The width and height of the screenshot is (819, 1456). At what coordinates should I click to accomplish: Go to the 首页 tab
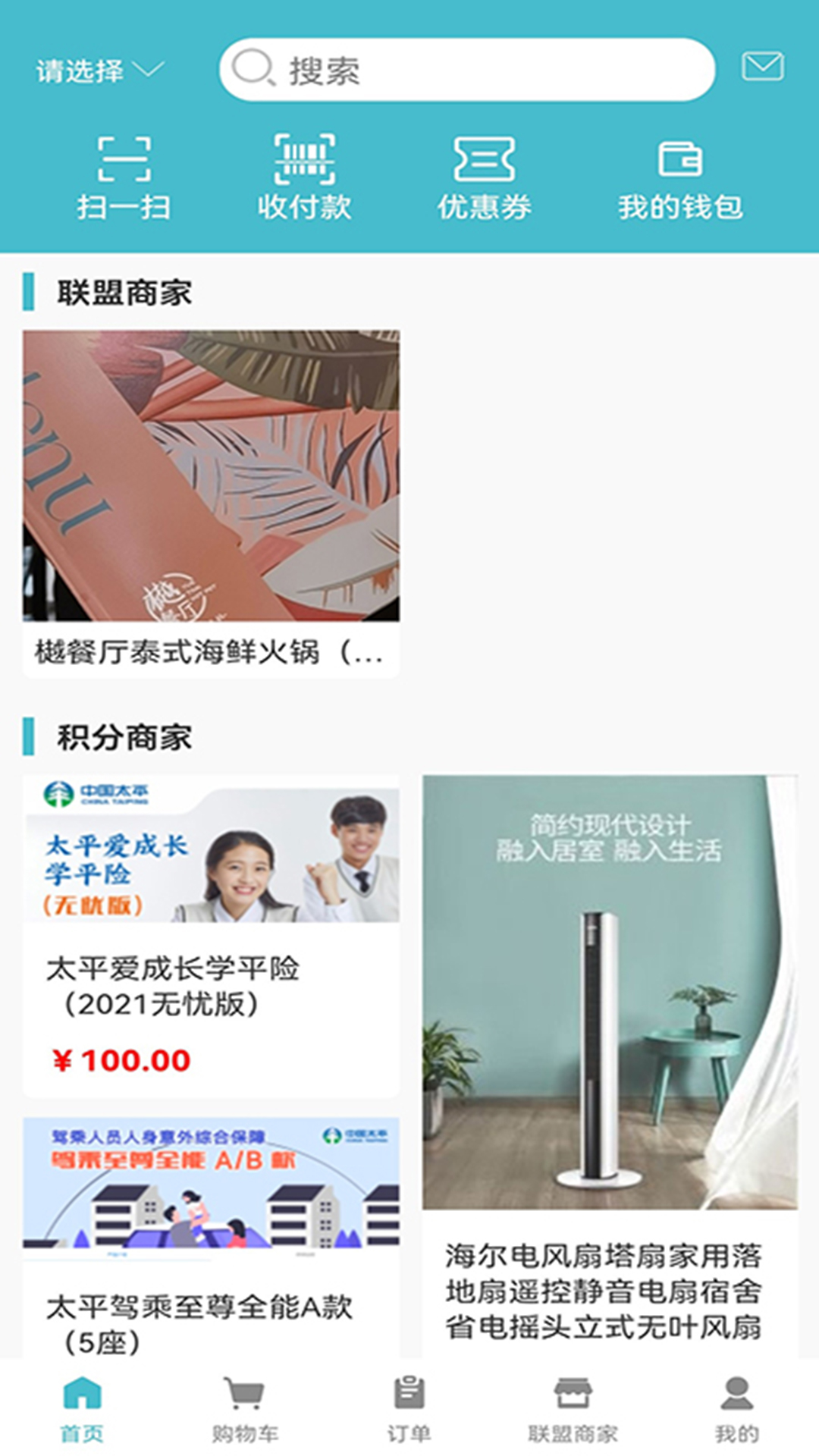tap(82, 1409)
